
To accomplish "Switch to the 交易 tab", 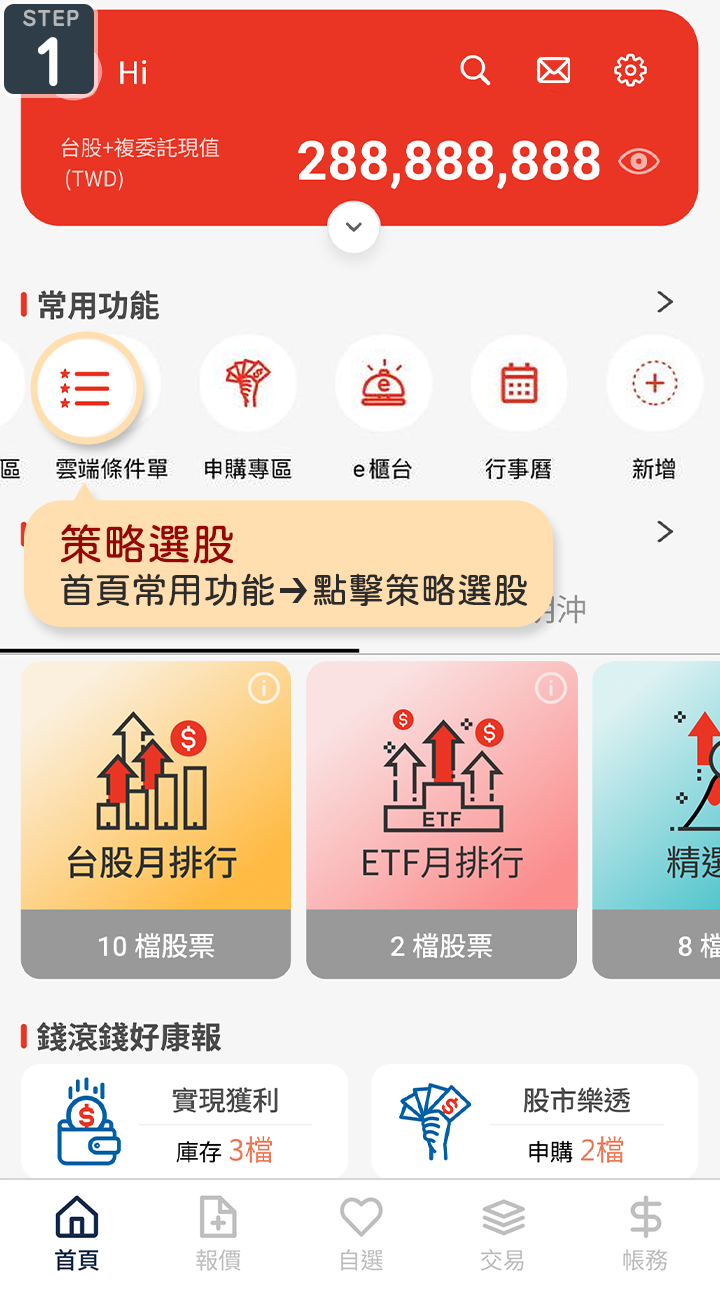I will click(503, 1234).
